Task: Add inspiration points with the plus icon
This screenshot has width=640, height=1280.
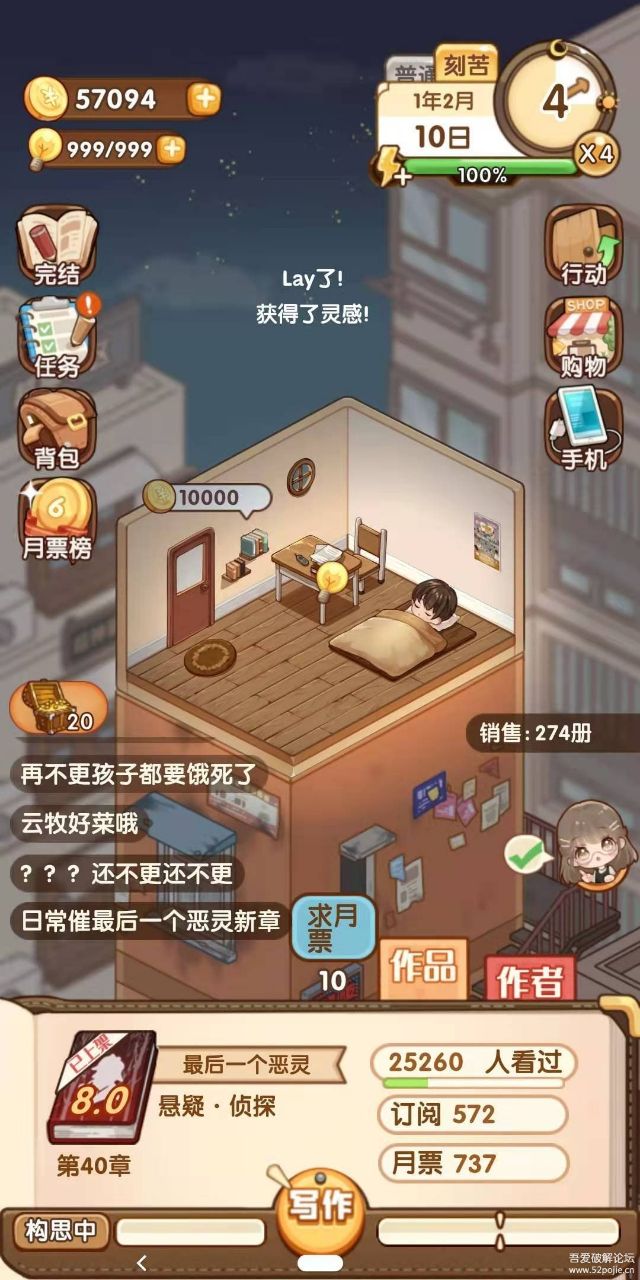Action: pyautogui.click(x=172, y=149)
